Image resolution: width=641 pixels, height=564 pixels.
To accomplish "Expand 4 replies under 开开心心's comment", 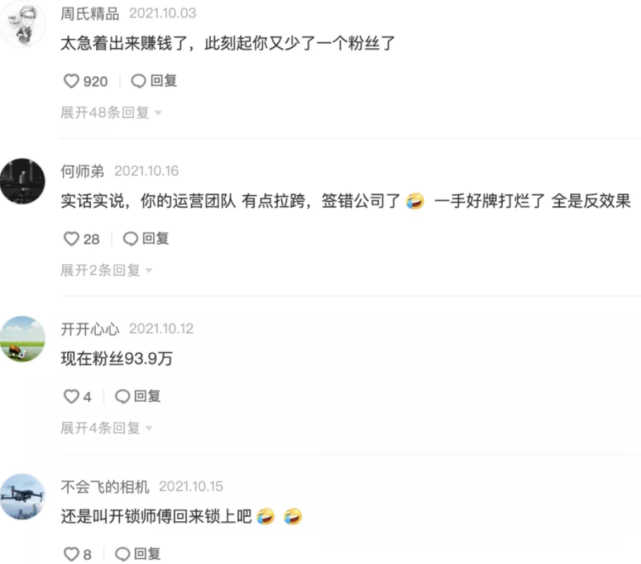I will [x=106, y=428].
